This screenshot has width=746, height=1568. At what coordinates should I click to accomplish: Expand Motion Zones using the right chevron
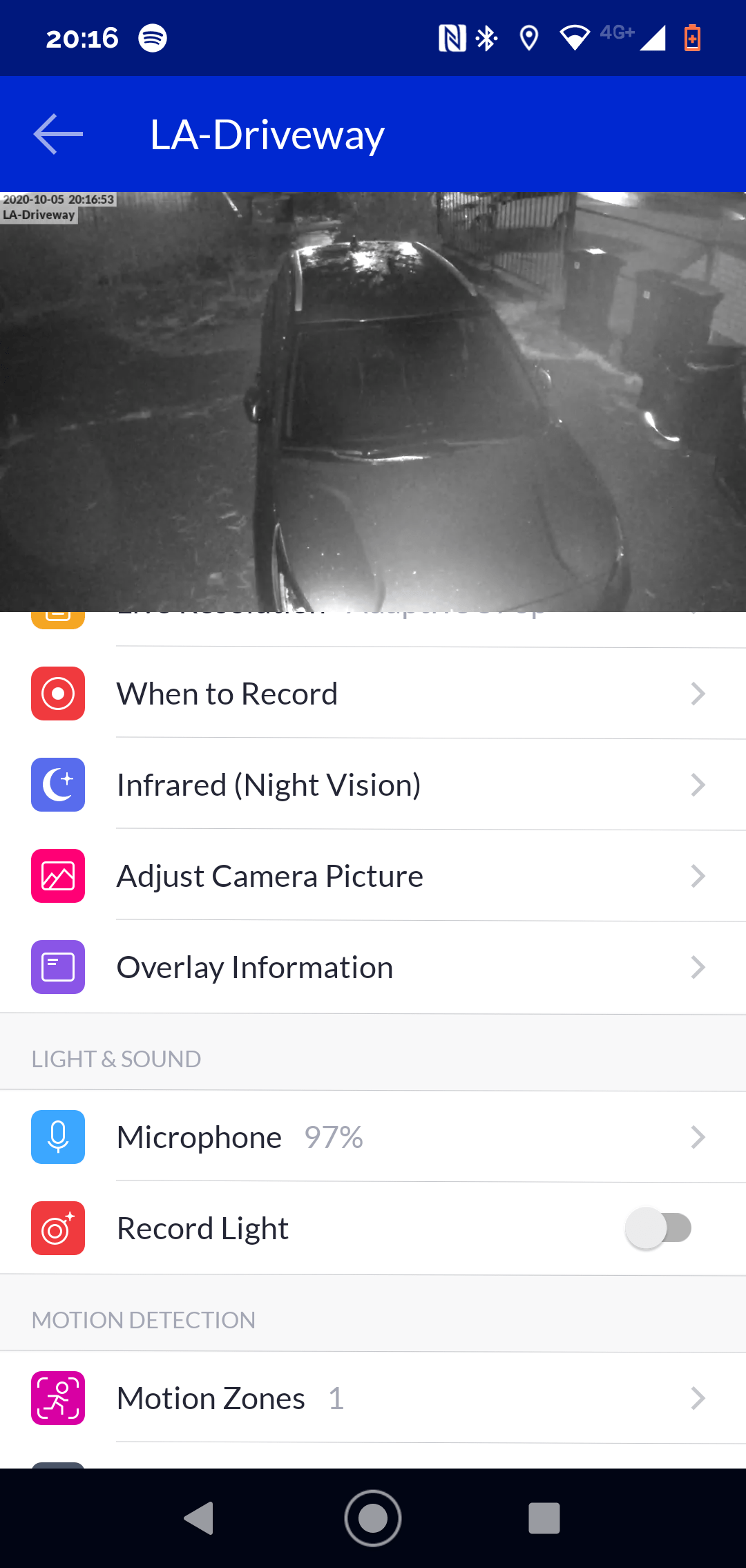click(698, 1398)
